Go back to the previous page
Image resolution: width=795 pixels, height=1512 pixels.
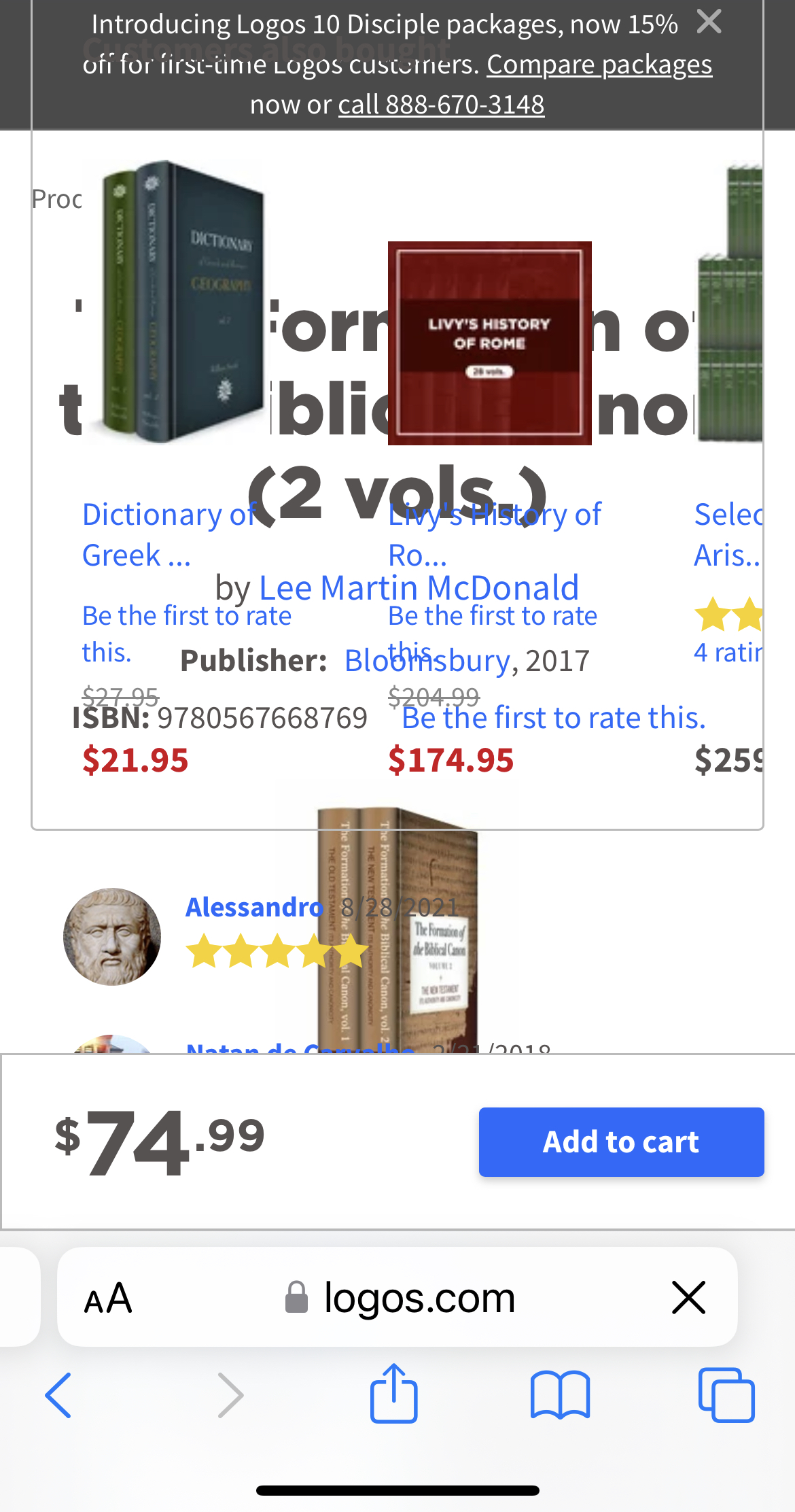58,1395
